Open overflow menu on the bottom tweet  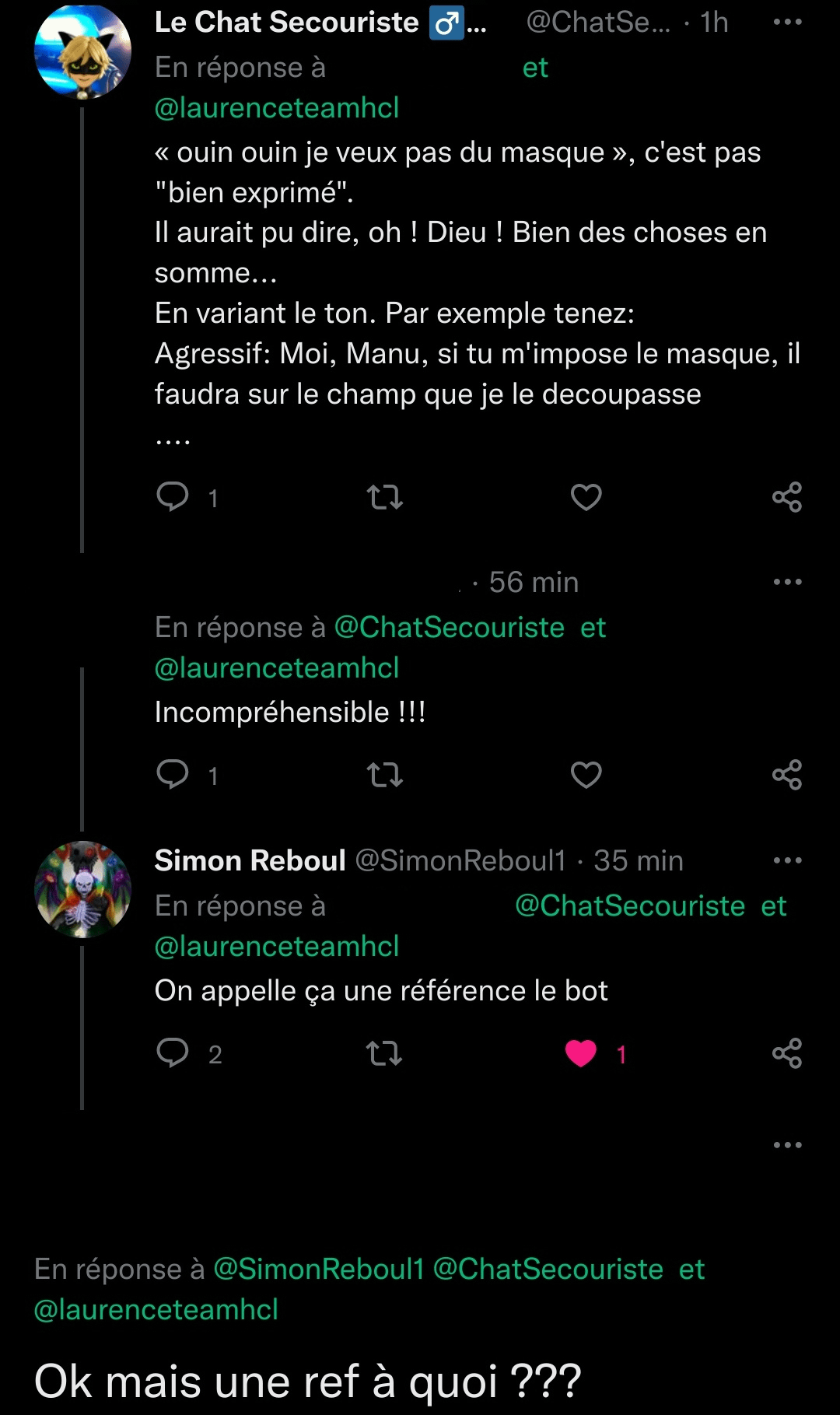tap(787, 1145)
